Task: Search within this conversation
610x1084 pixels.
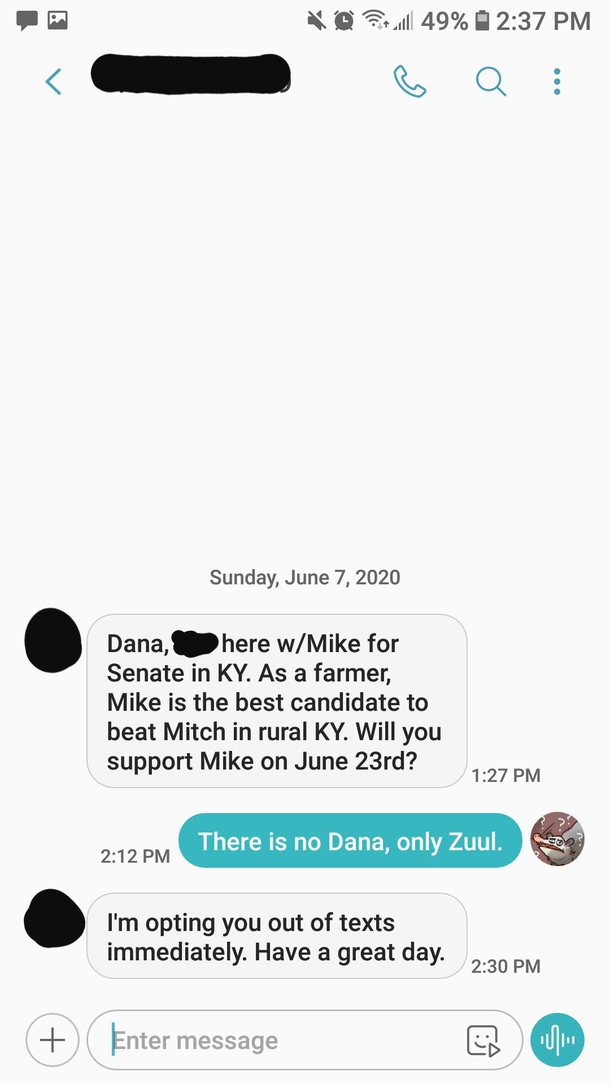Action: [490, 81]
